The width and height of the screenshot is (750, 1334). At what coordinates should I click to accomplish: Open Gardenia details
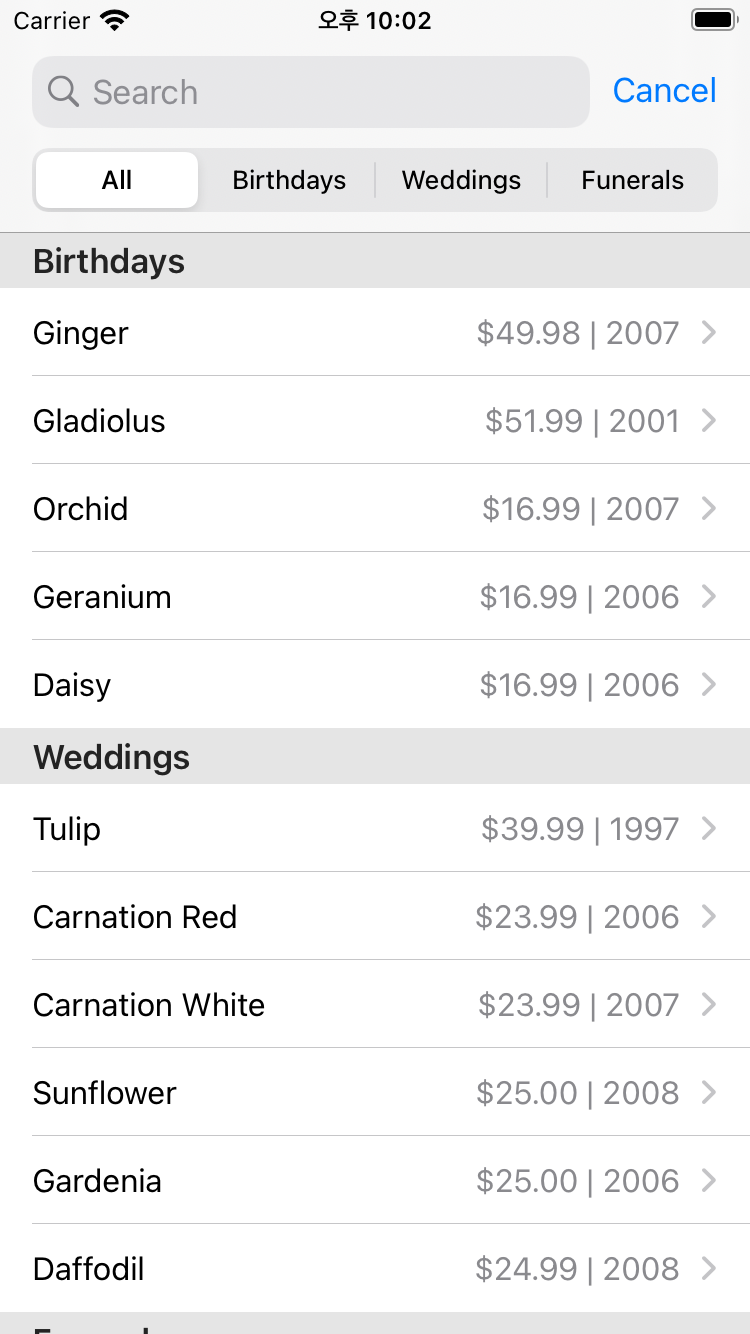point(375,1181)
